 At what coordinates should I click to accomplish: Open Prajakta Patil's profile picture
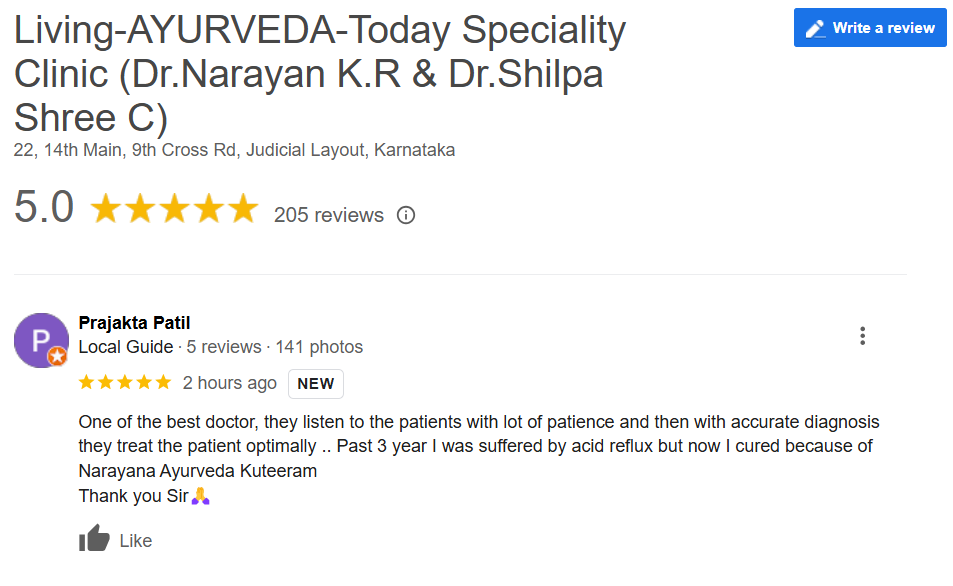pyautogui.click(x=41, y=341)
